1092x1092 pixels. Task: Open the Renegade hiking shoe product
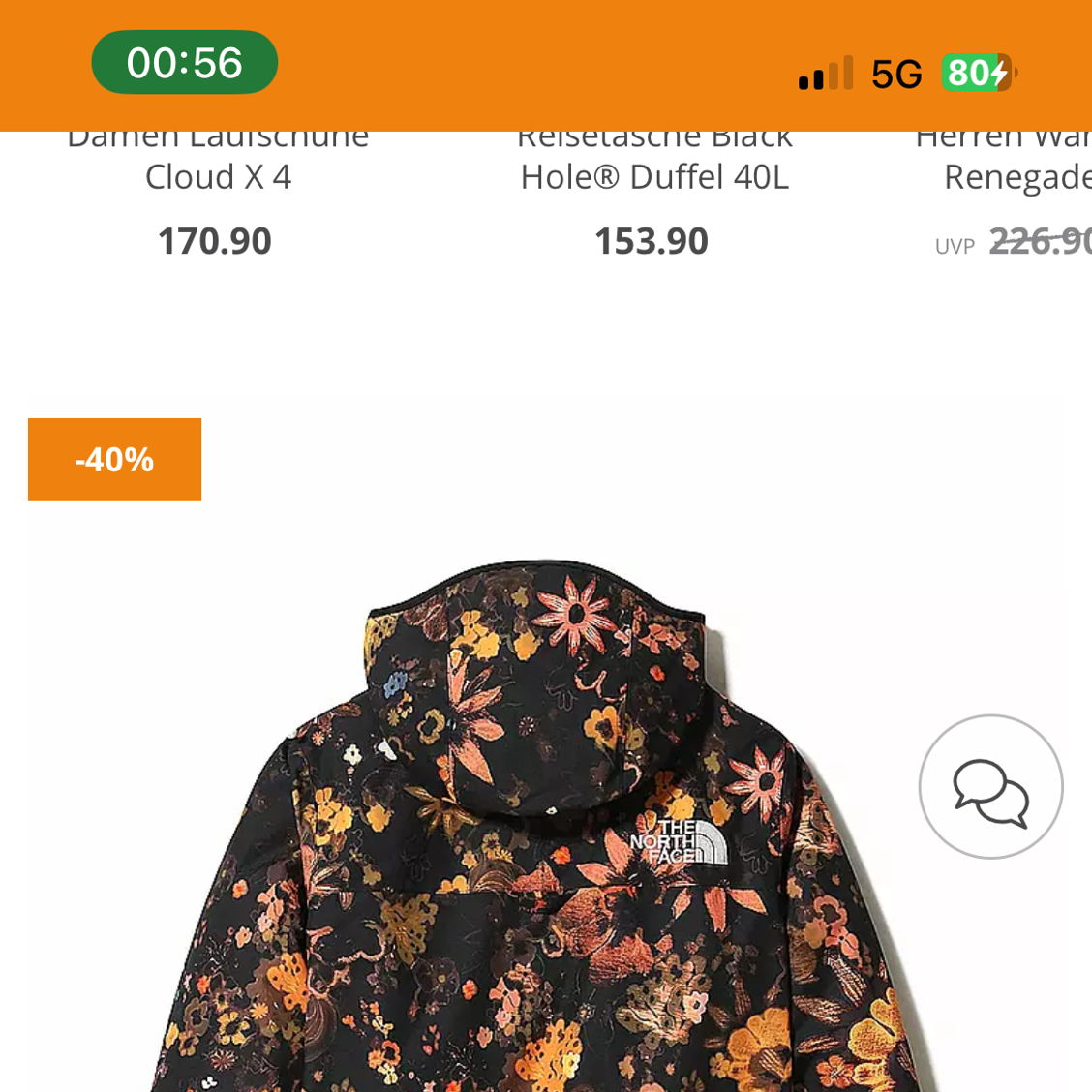pos(1016,178)
